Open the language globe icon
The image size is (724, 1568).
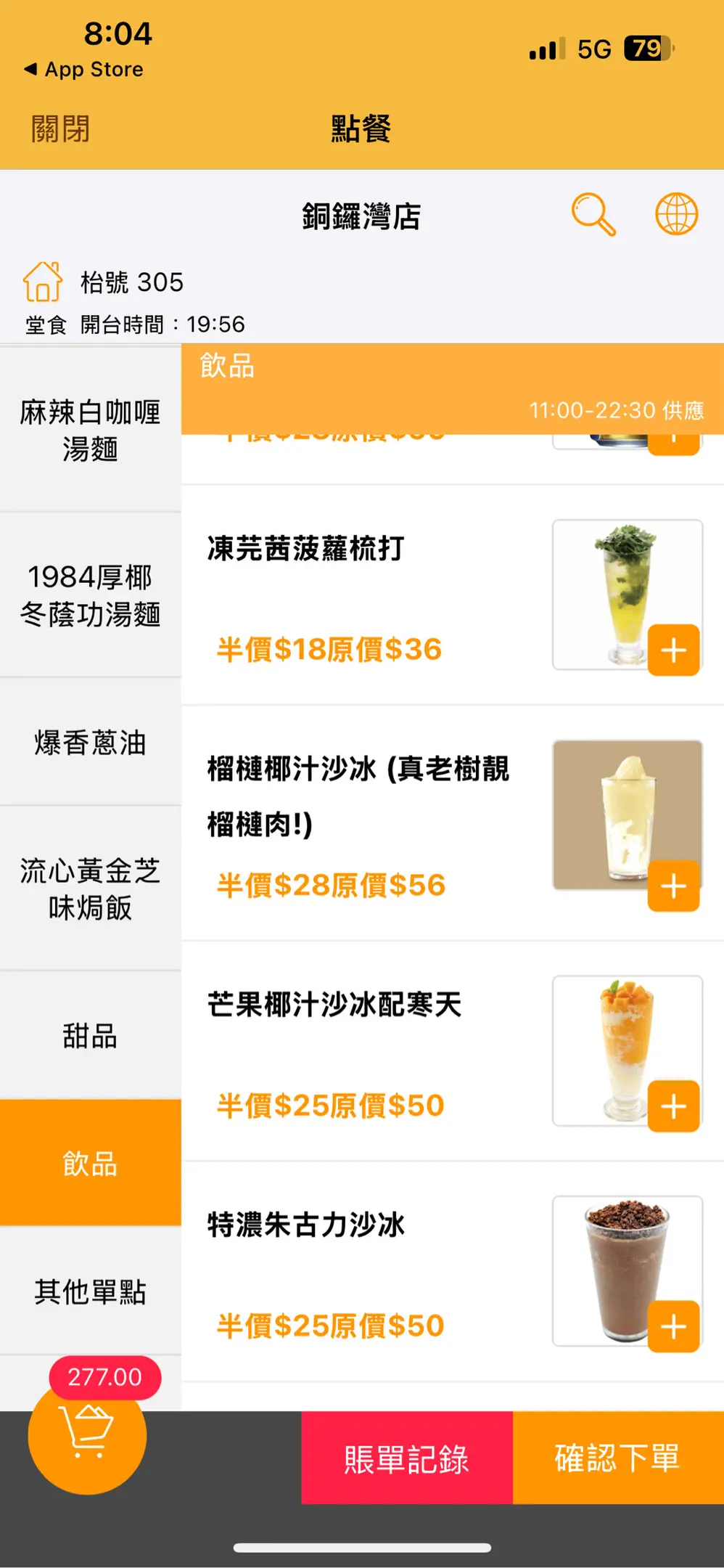[x=676, y=214]
